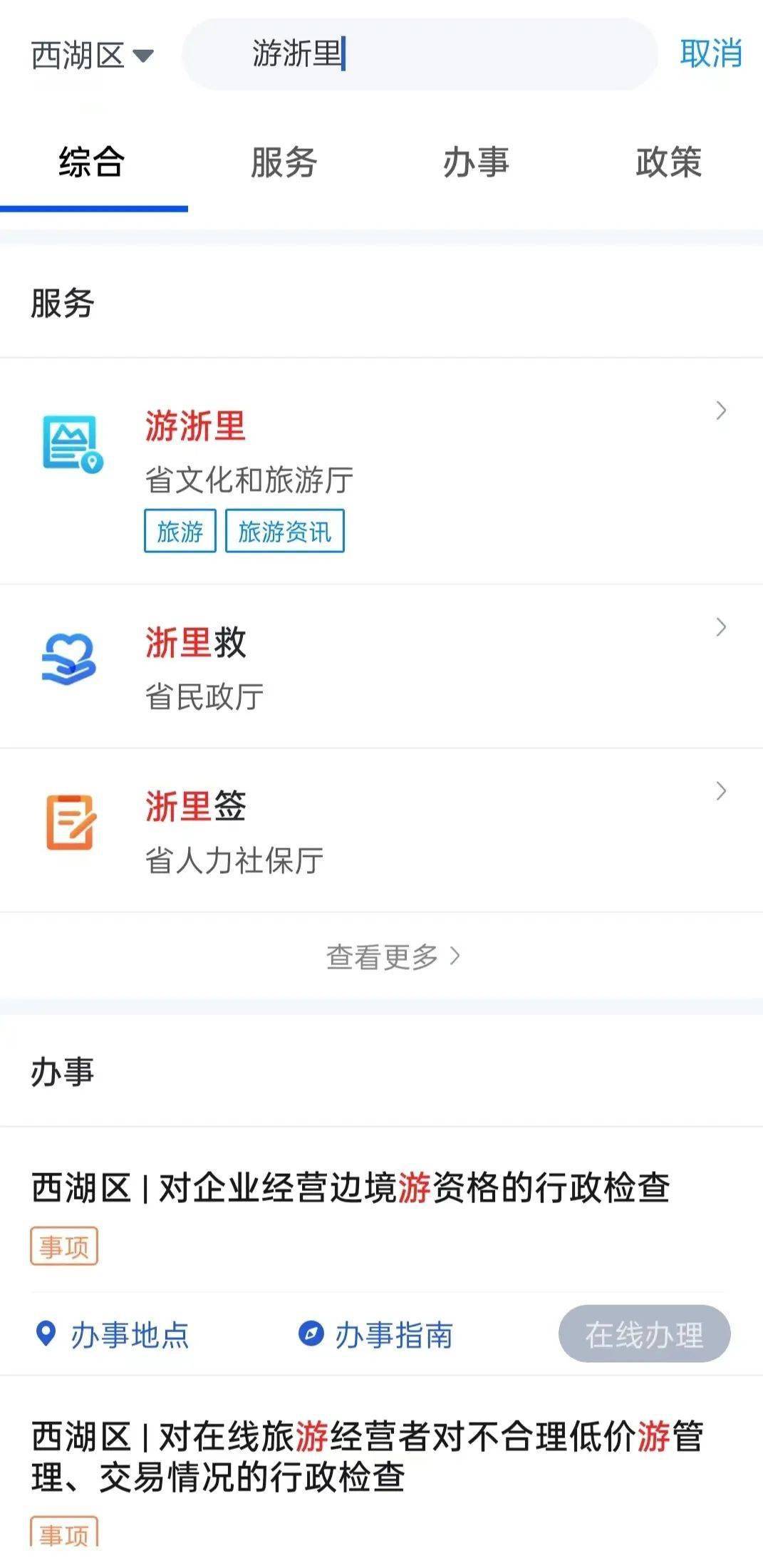
Task: View 办事地点 for the border tour inspection
Action: pyautogui.click(x=113, y=1334)
